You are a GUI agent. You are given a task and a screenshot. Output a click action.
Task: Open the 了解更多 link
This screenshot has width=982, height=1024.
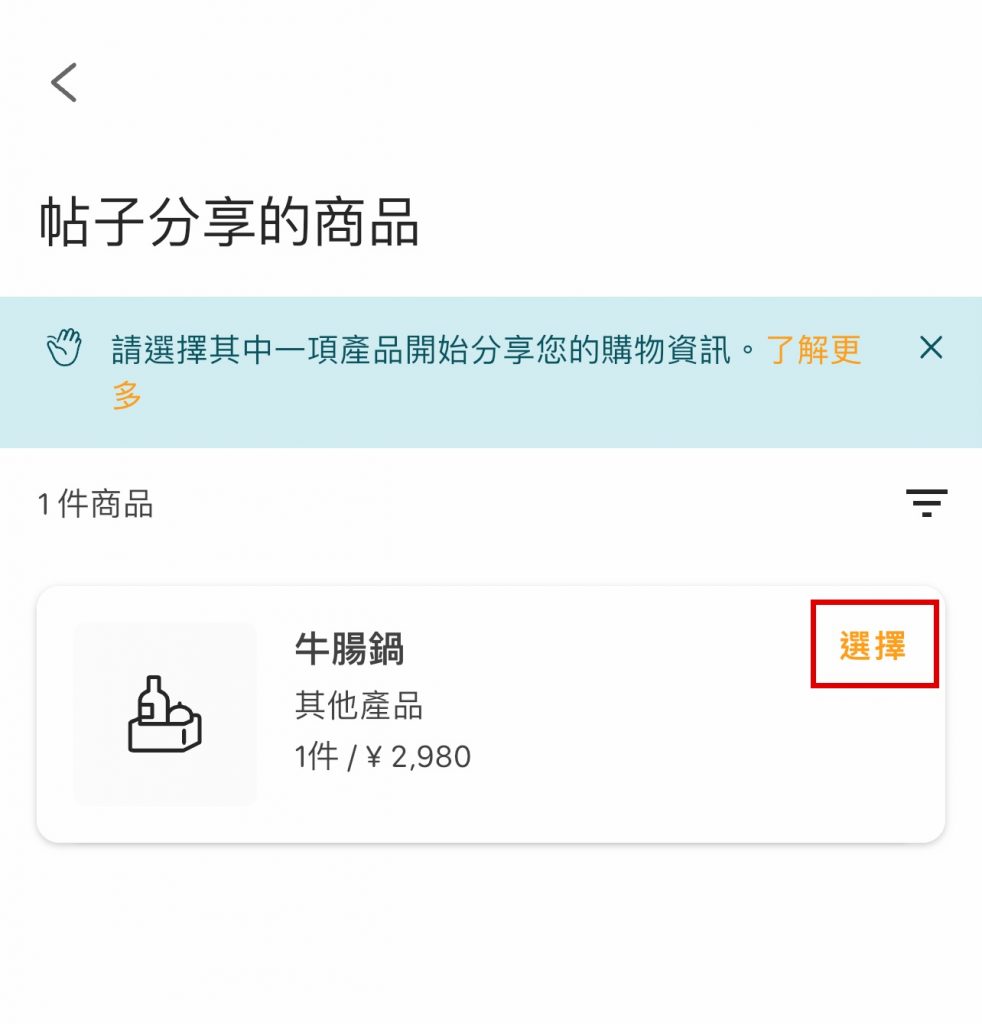pyautogui.click(x=813, y=351)
